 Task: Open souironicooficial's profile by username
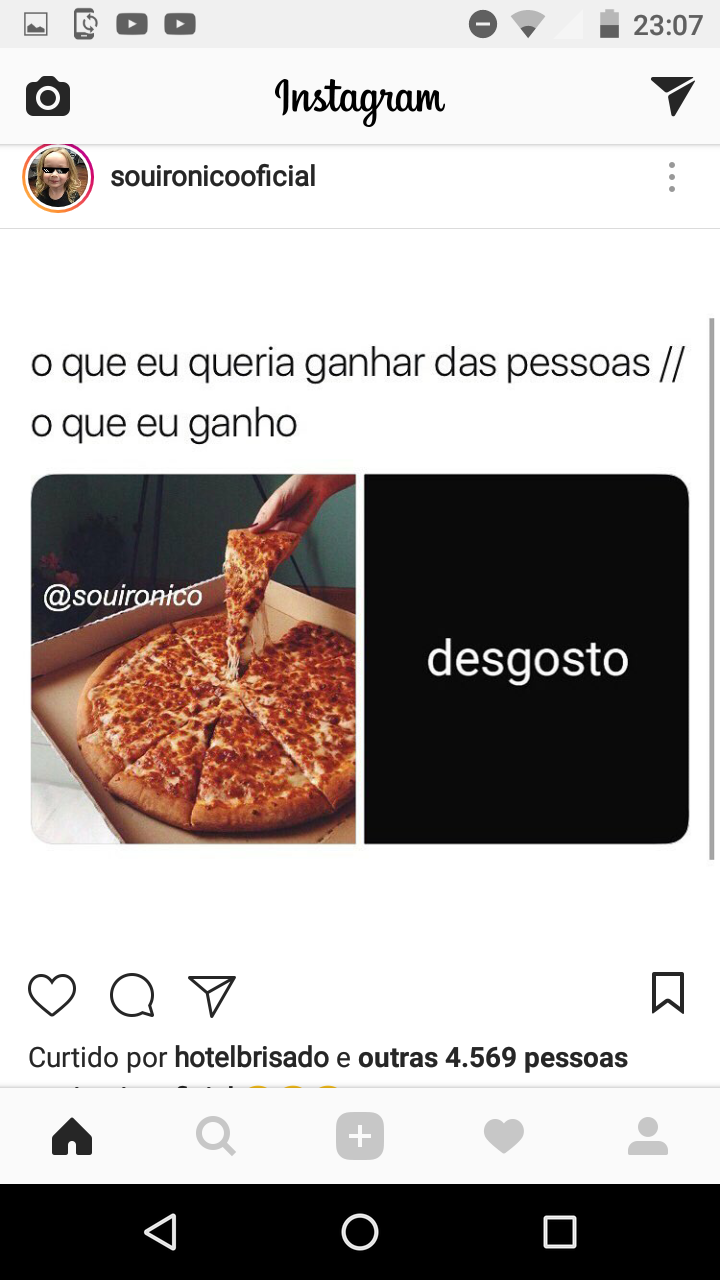point(213,177)
